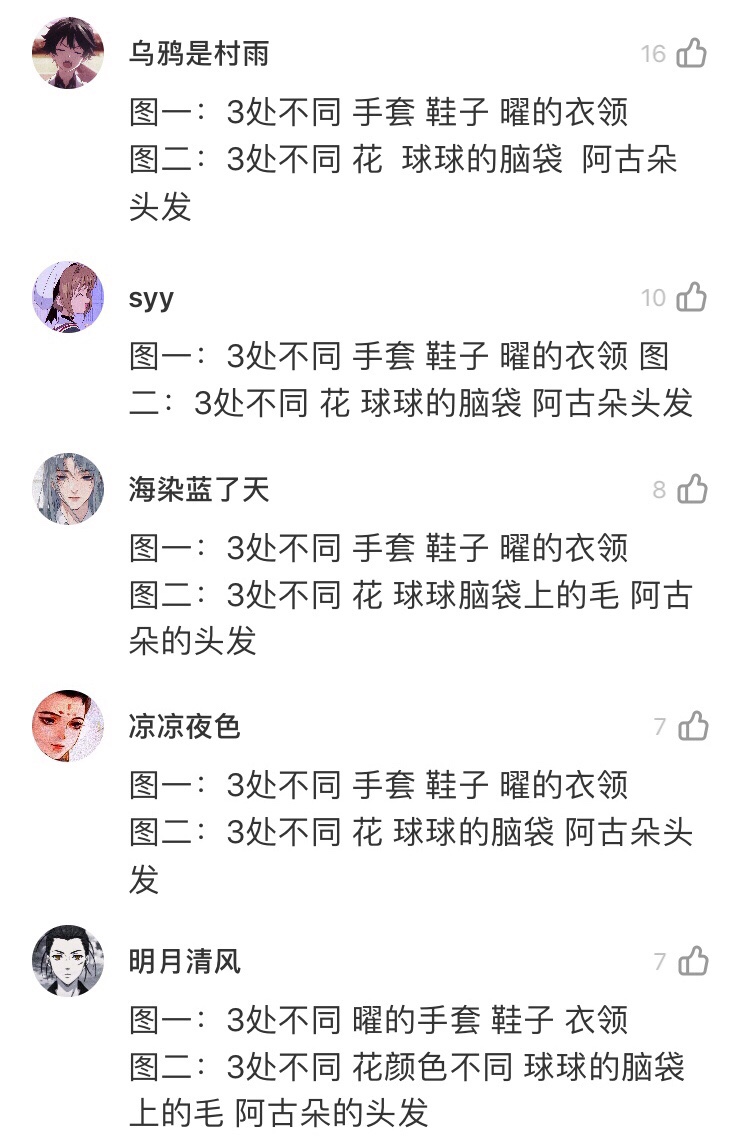Open syy's profile avatar
Screen dimensions: 750x1143
tap(69, 297)
